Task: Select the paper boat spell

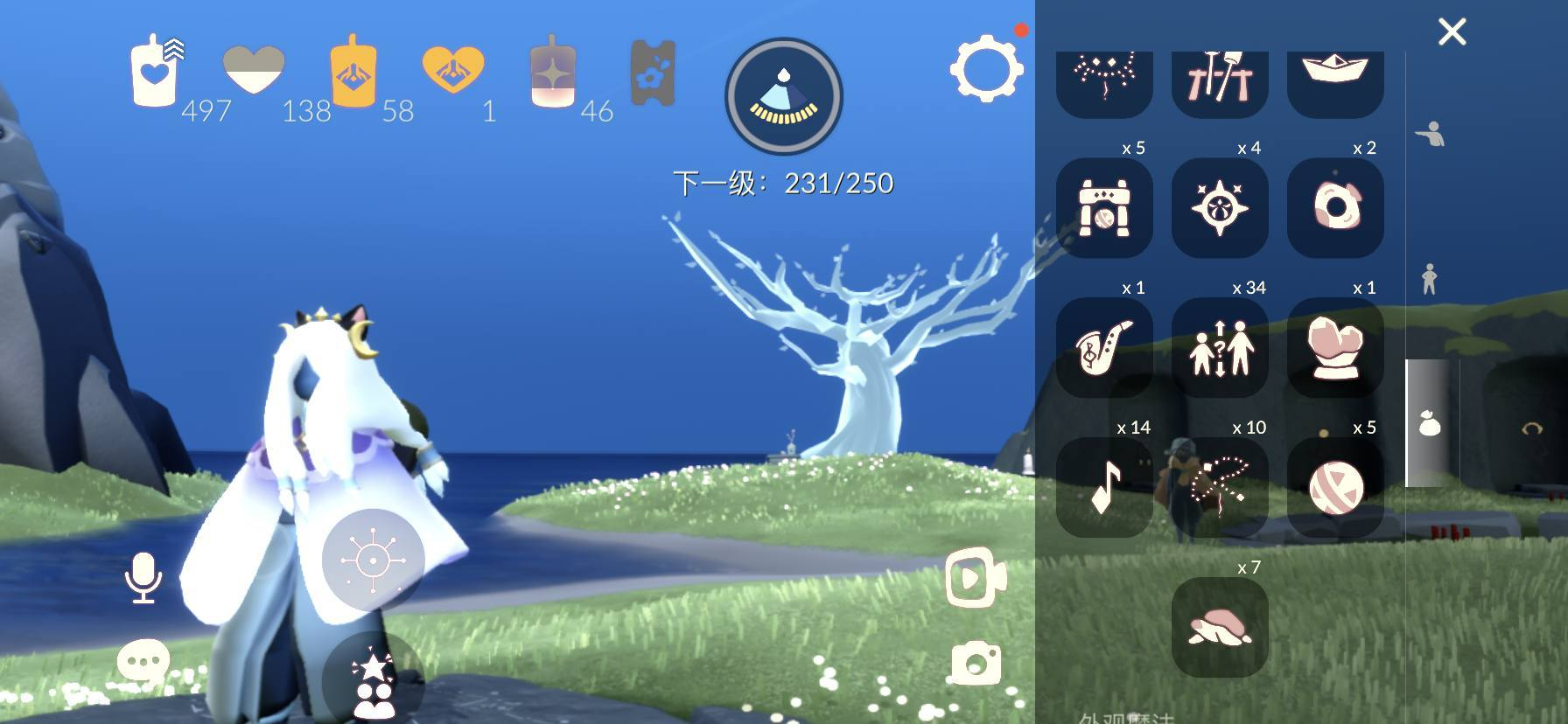Action: (x=1335, y=83)
